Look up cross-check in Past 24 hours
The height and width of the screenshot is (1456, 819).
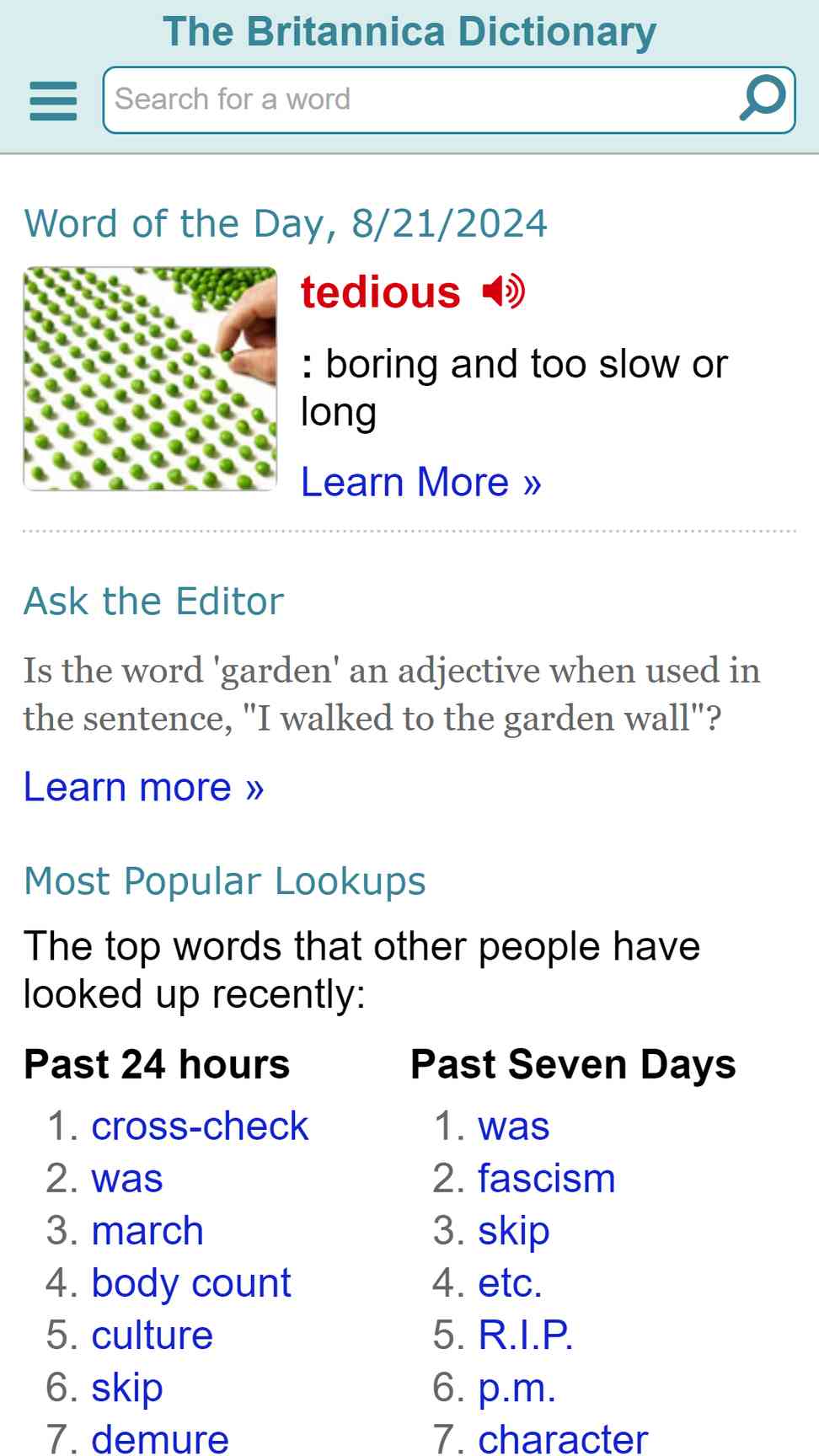pos(200,1126)
